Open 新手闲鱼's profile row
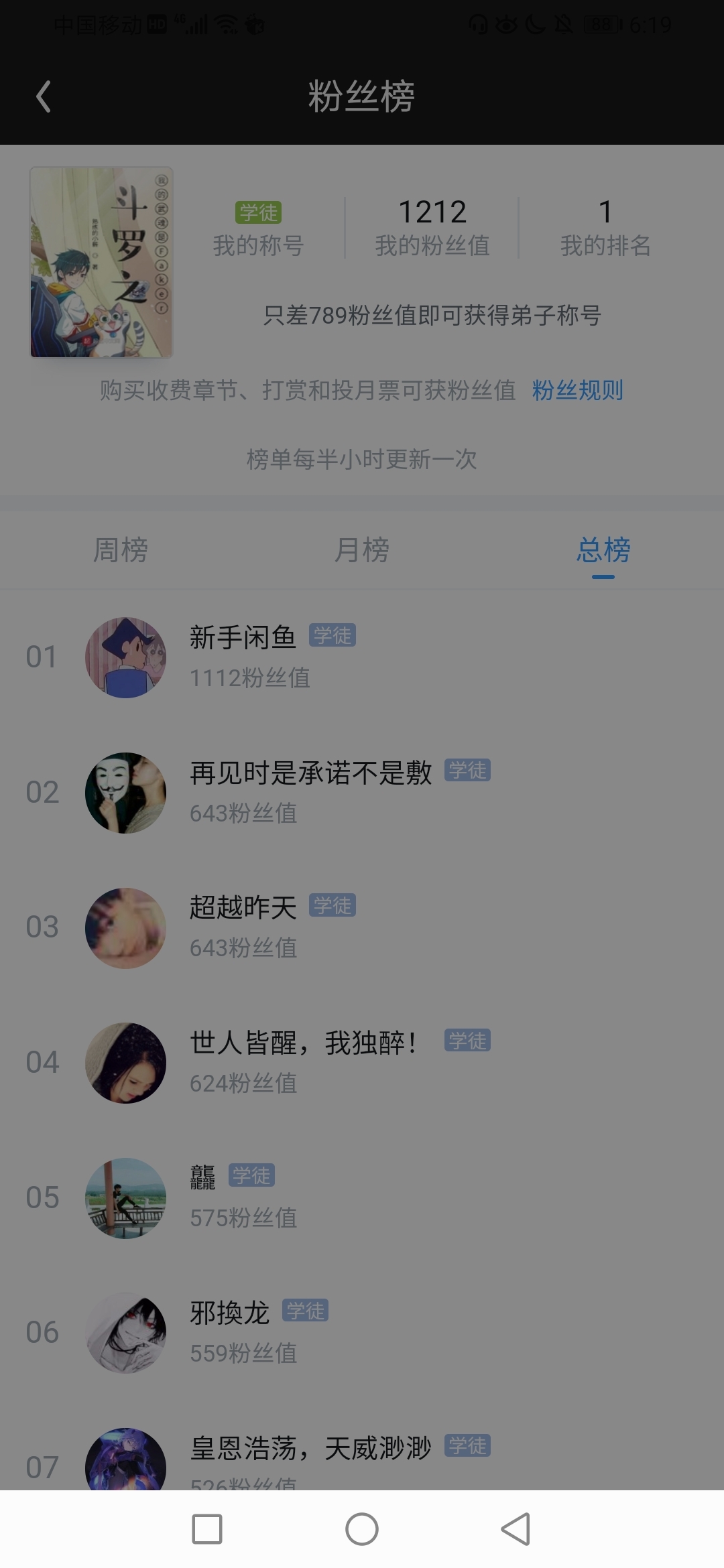 click(362, 657)
